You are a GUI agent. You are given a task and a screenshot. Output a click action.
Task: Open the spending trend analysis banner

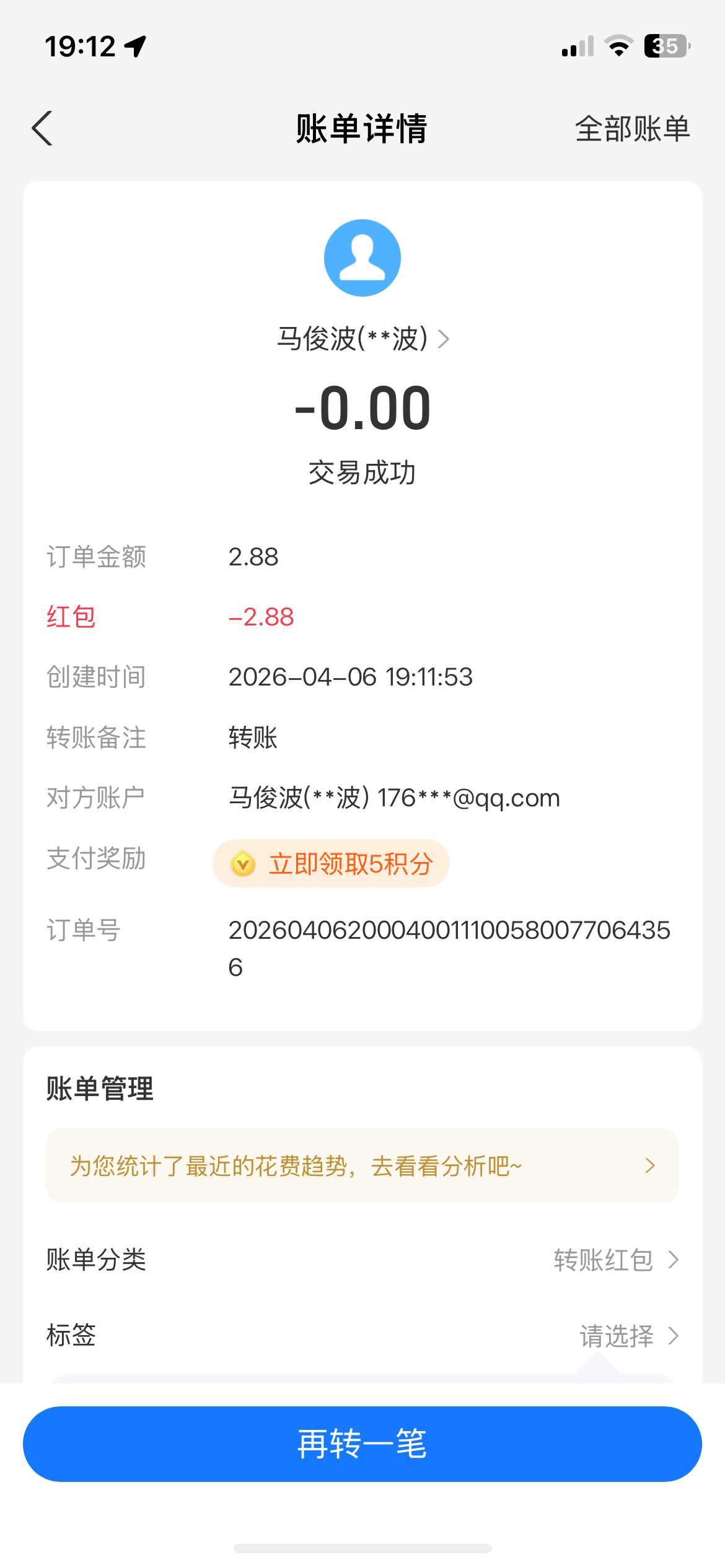click(362, 1165)
